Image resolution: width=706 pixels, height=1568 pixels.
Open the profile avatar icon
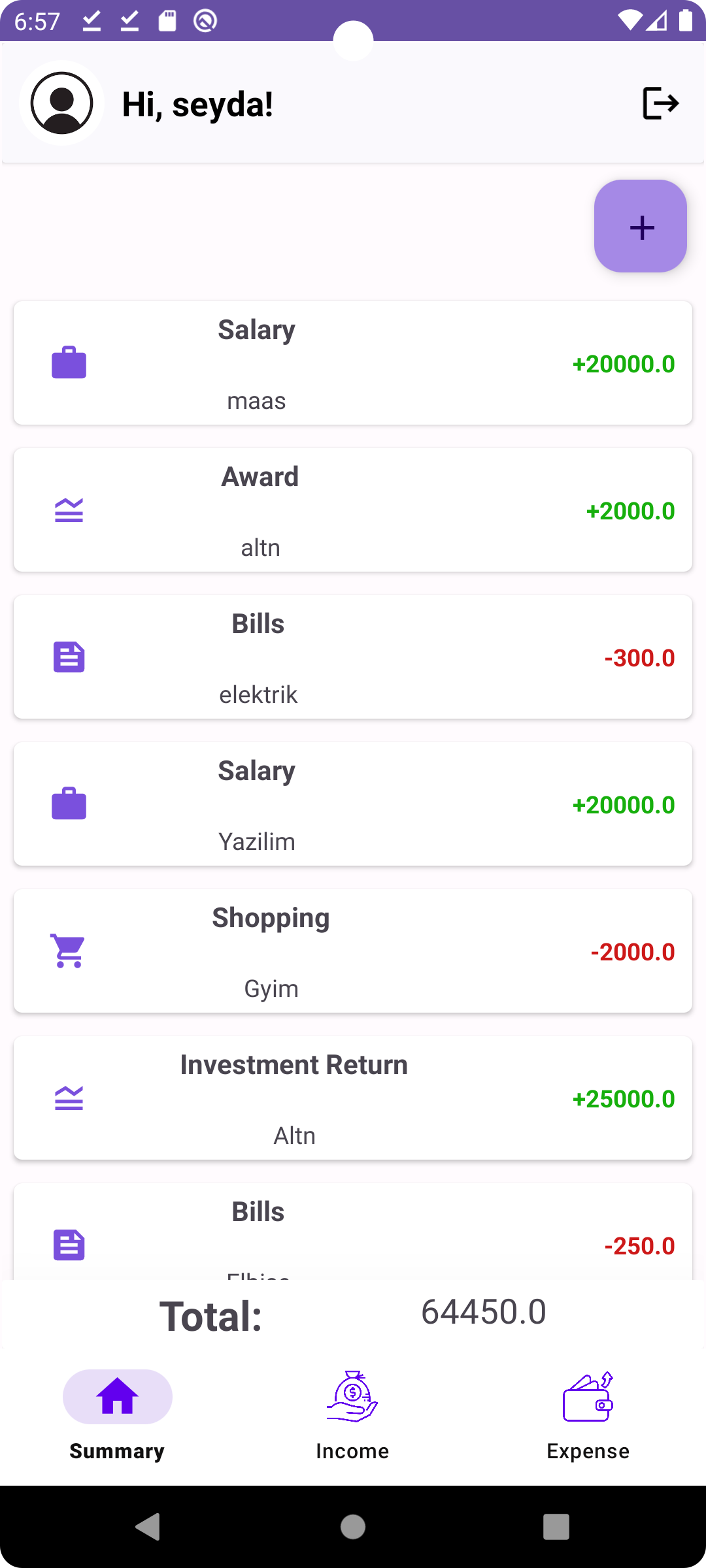(61, 103)
